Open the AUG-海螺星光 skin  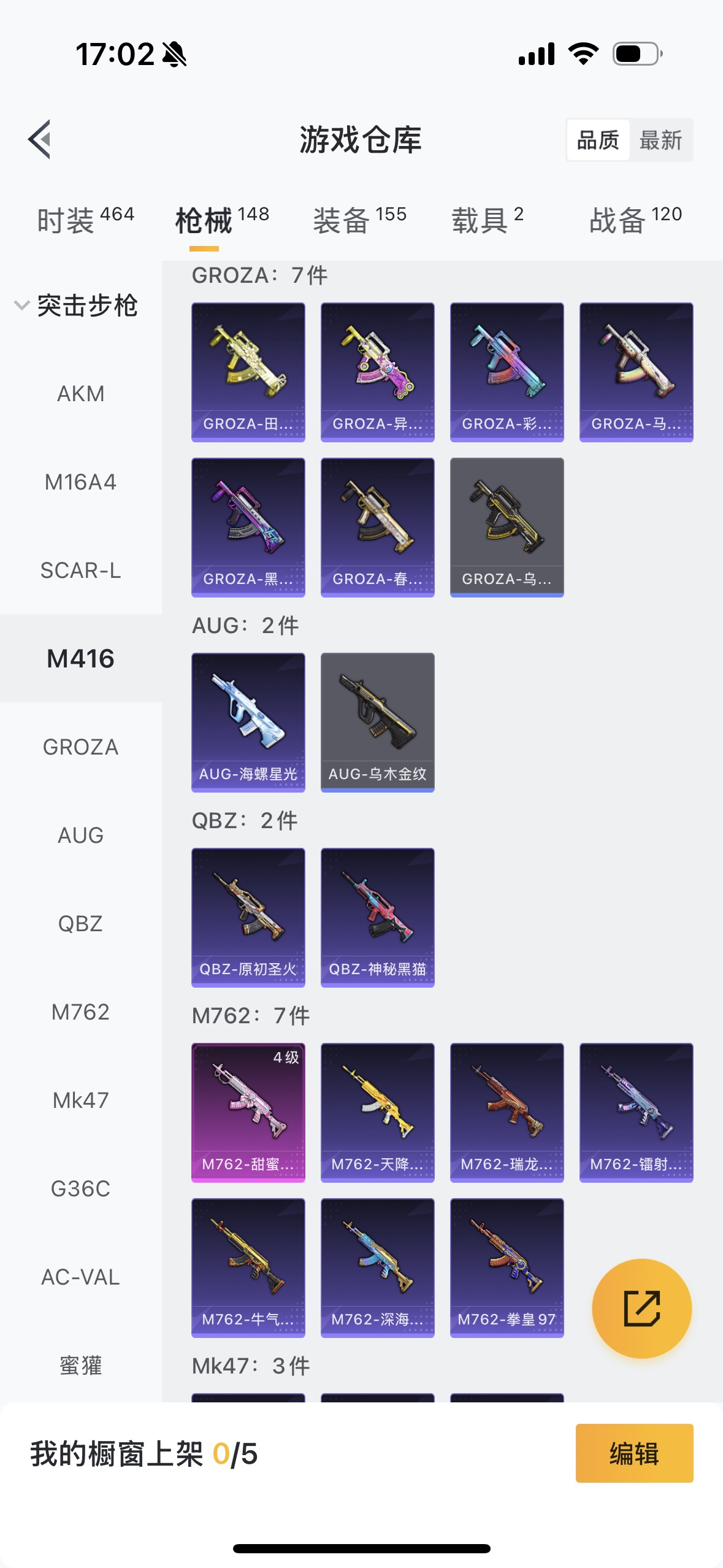[x=248, y=722]
